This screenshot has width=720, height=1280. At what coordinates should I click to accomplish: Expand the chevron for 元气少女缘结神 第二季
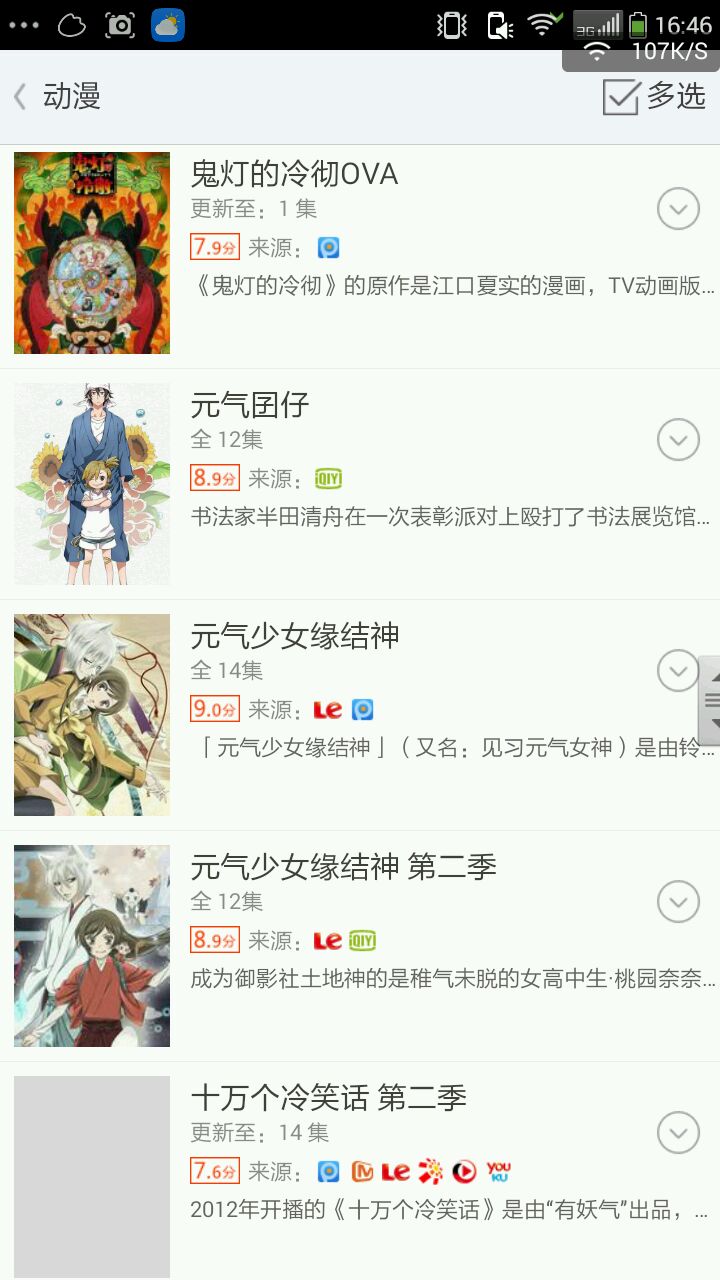point(678,902)
